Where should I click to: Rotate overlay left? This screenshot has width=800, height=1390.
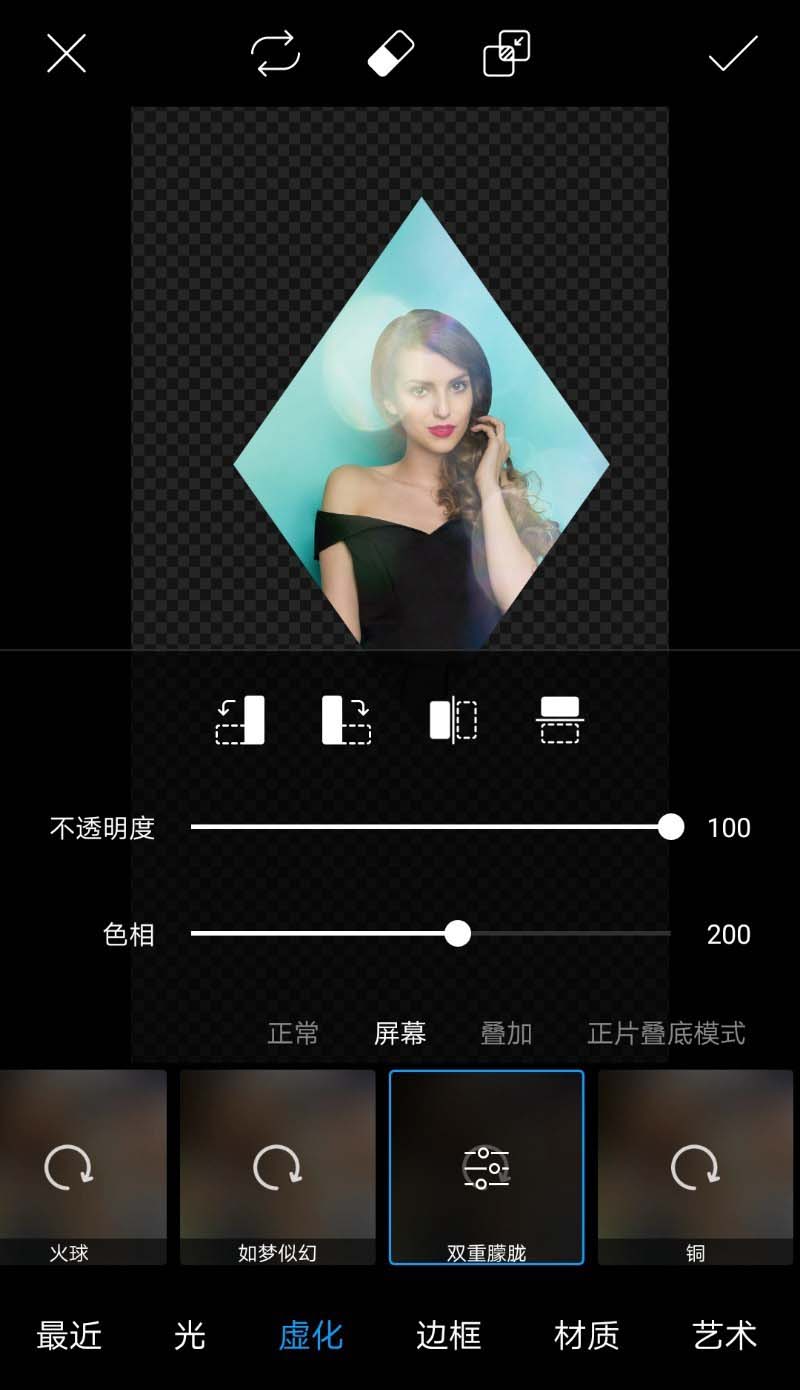tap(240, 720)
